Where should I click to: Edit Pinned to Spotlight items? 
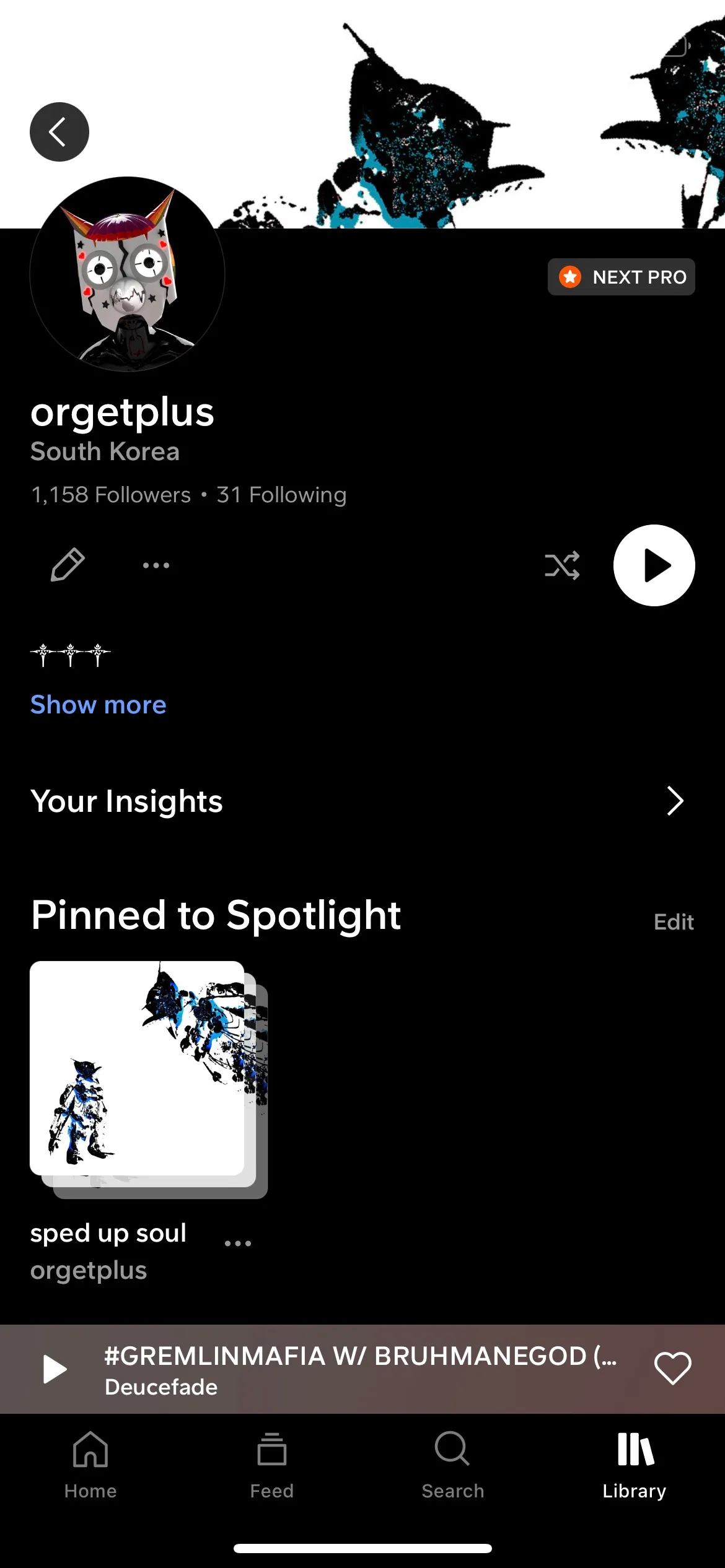[x=674, y=922]
